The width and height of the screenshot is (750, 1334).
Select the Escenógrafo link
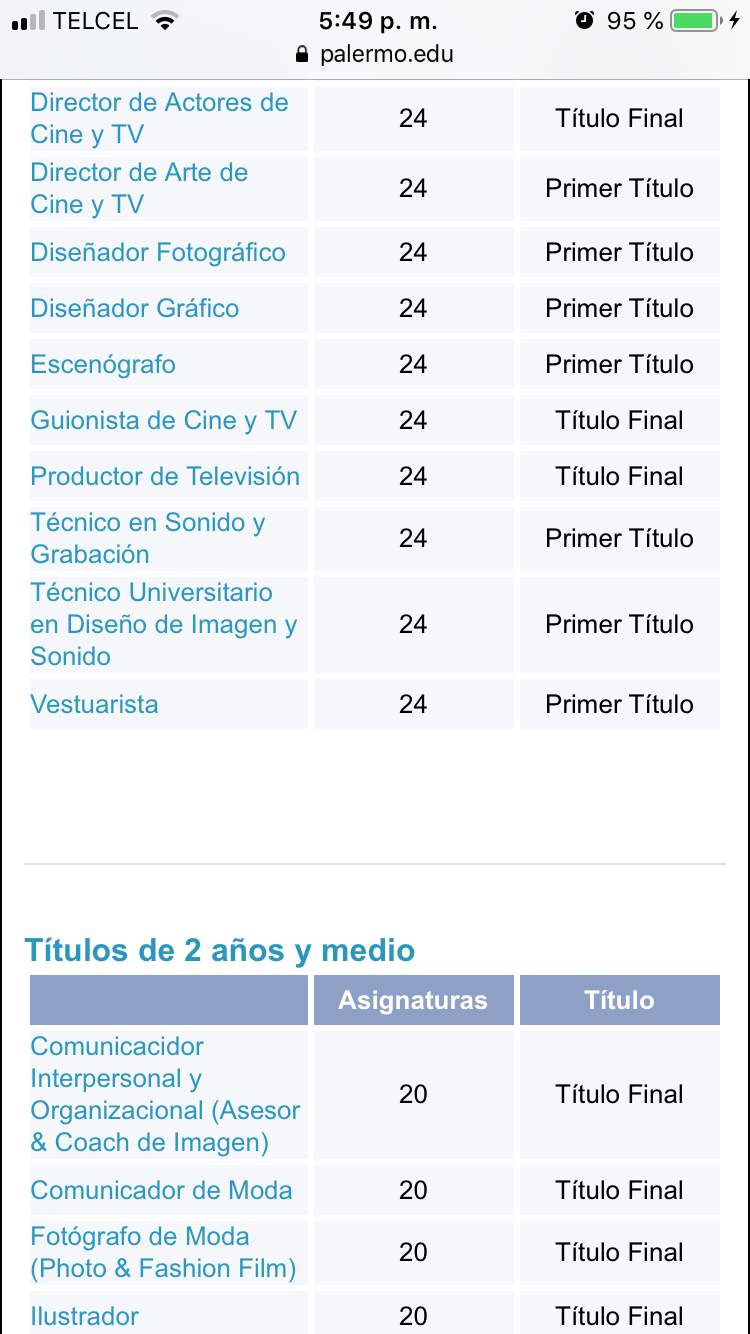pos(103,364)
